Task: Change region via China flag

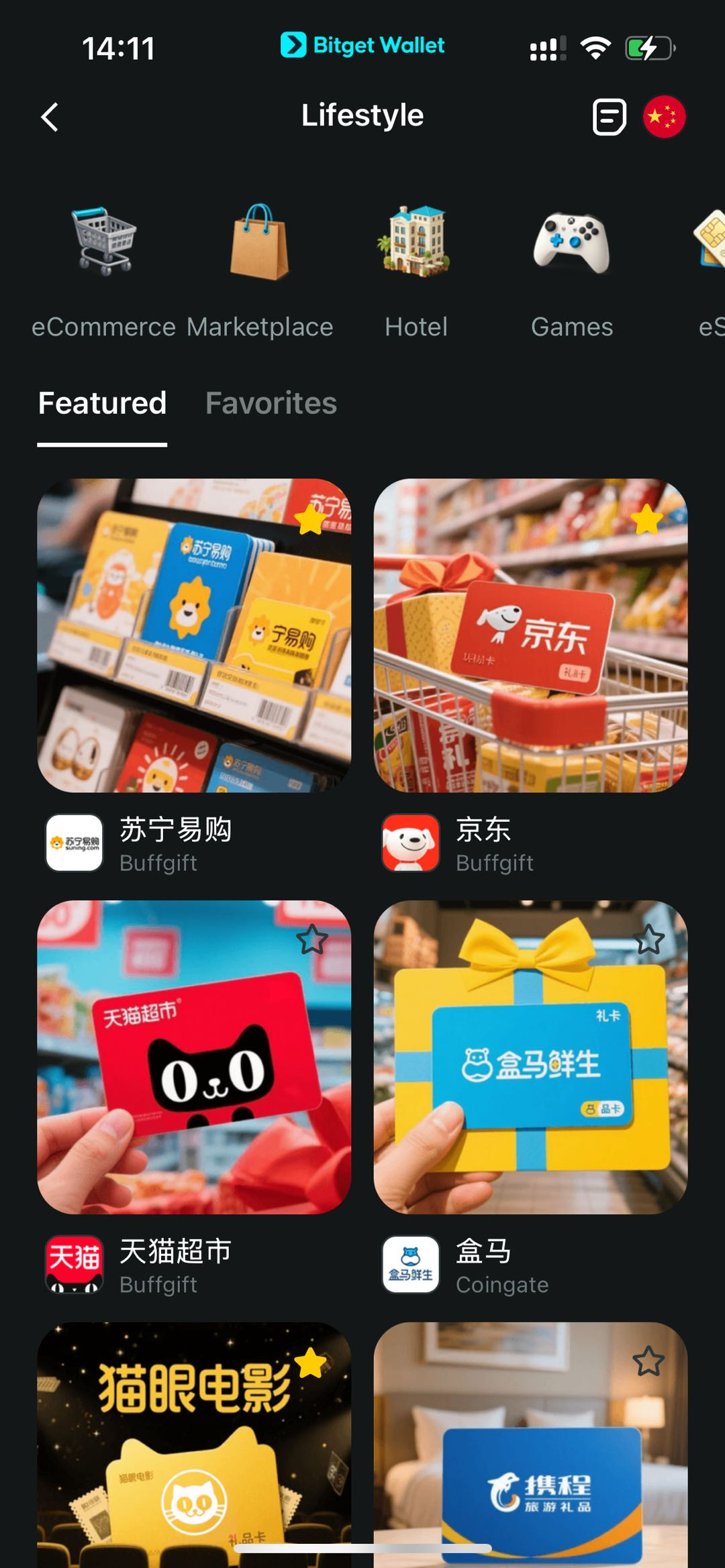Action: pyautogui.click(x=664, y=117)
